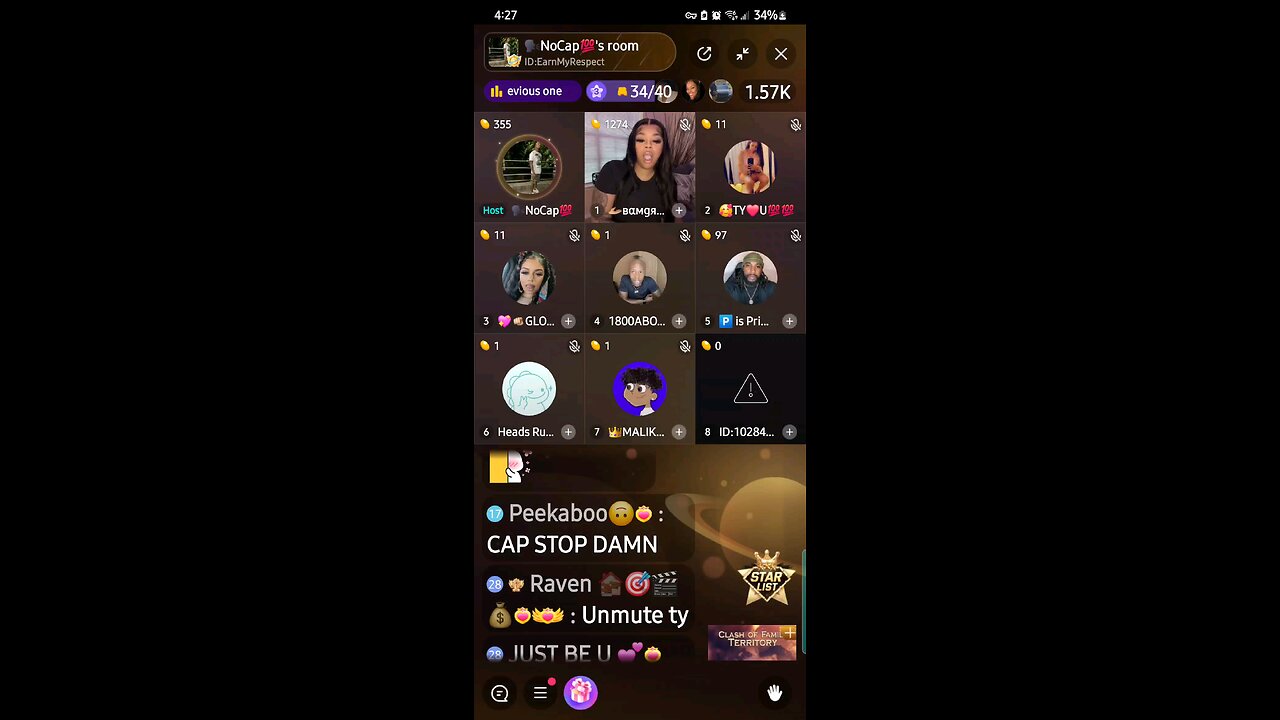This screenshot has height=720, width=1280.
Task: Raise your hand to request a seat
Action: tap(774, 693)
